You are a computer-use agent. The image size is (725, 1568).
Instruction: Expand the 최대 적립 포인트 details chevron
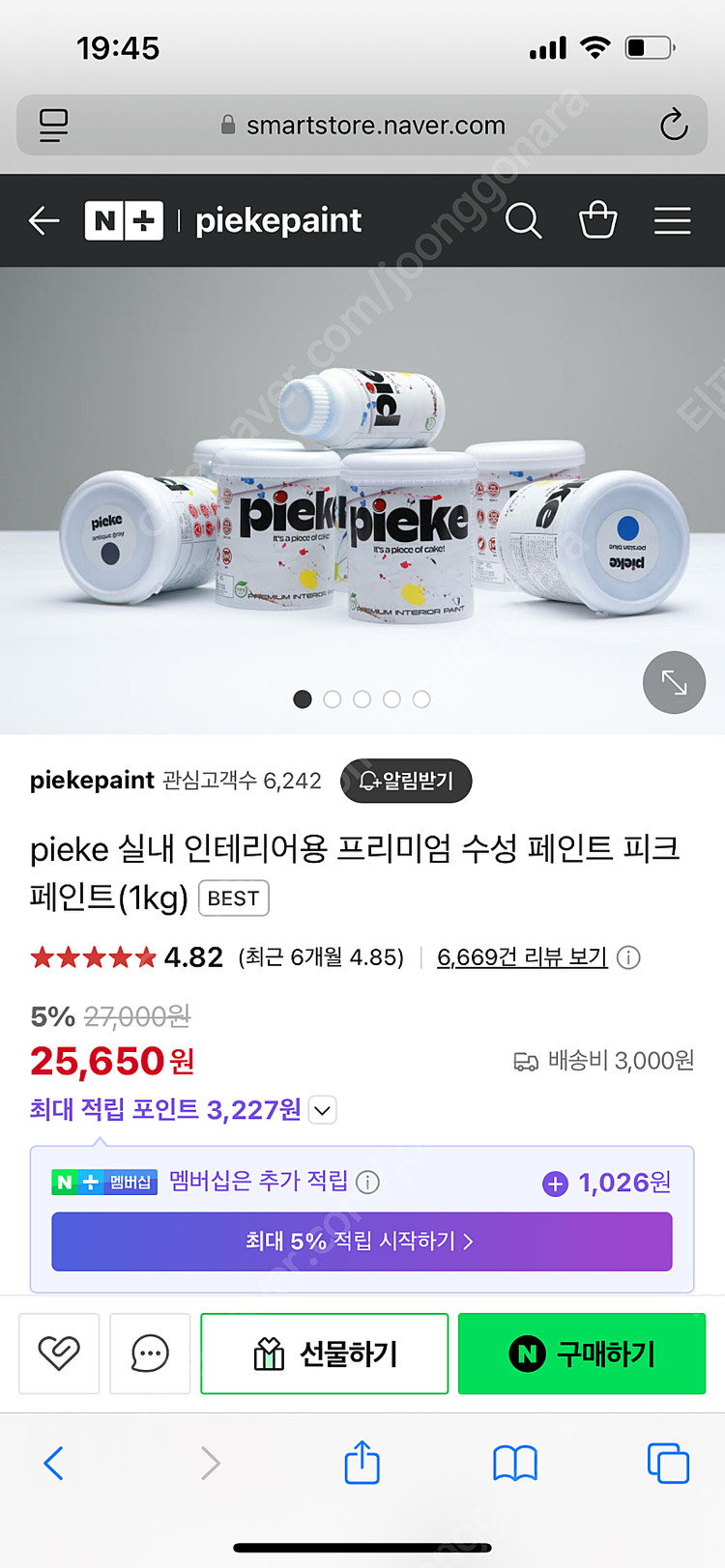pos(322,1110)
